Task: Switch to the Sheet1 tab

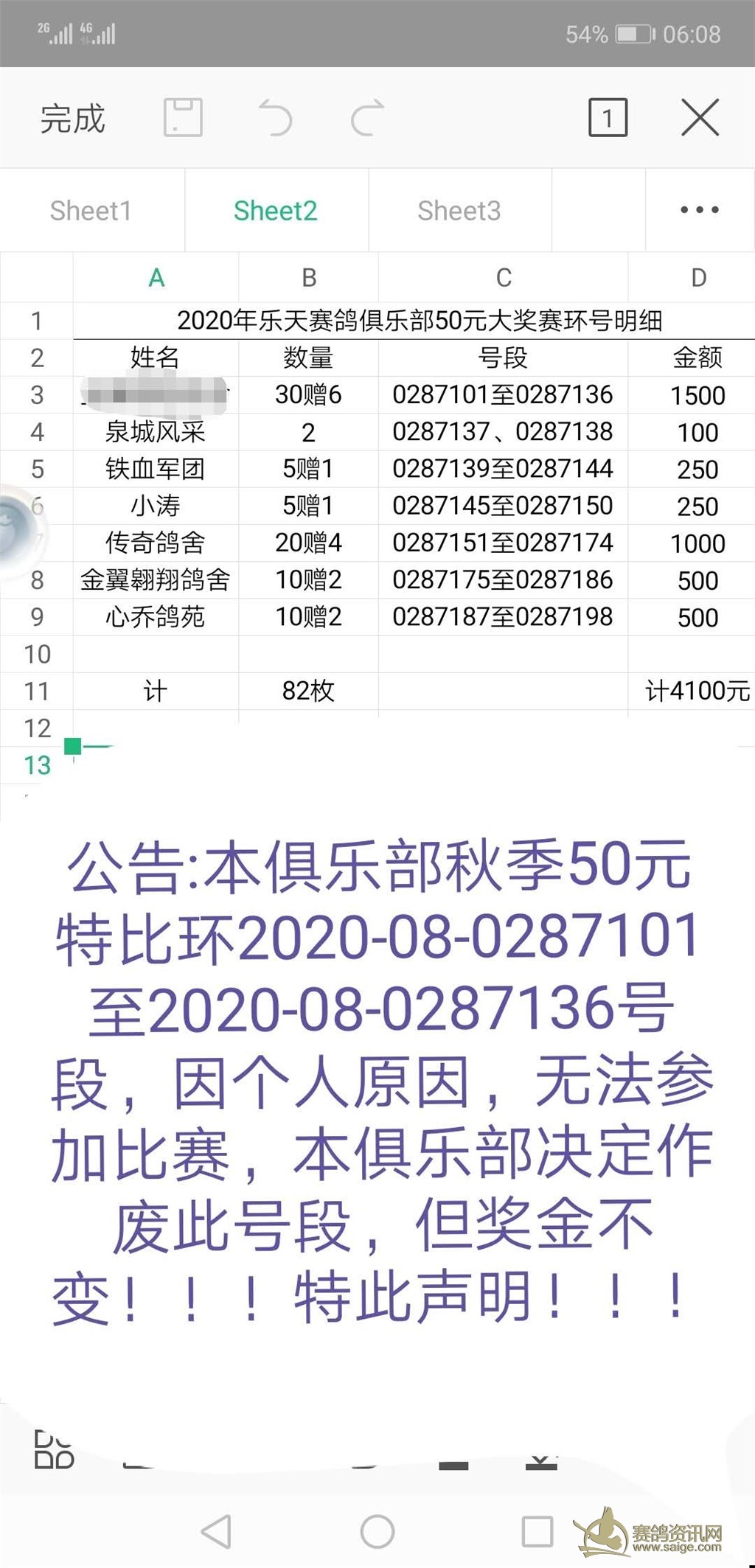Action: point(91,211)
